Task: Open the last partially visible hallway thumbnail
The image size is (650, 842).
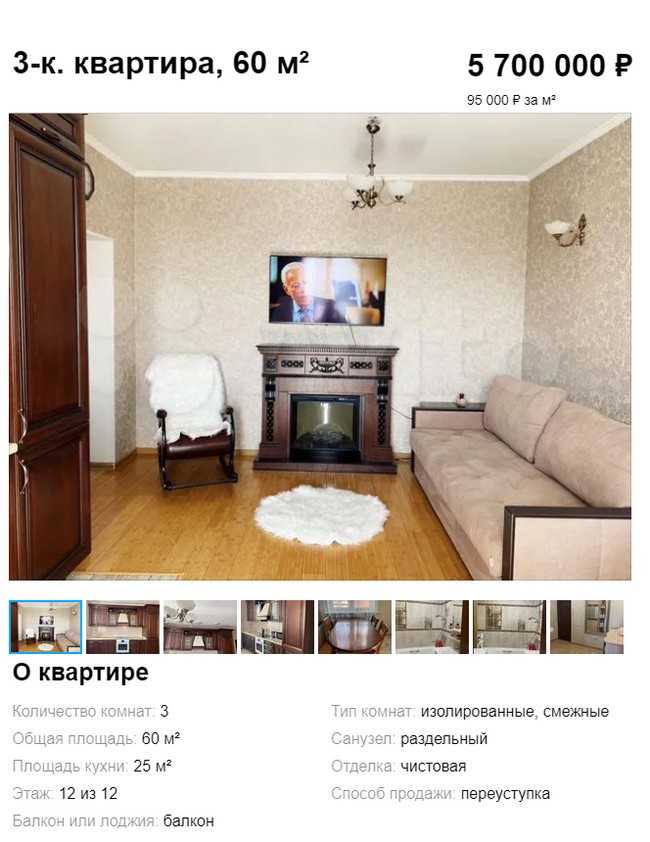Action: [x=586, y=627]
